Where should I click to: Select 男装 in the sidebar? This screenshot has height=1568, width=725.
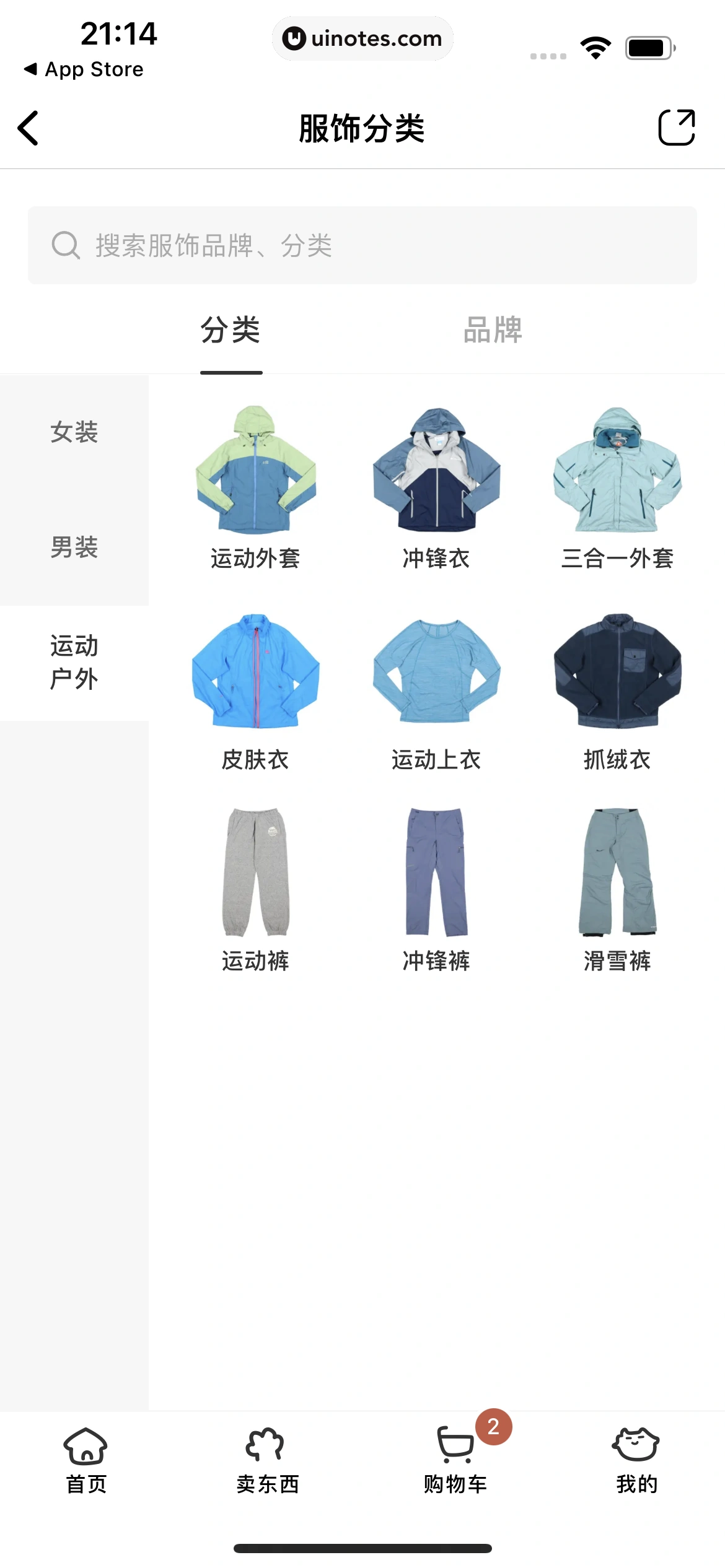(x=74, y=547)
